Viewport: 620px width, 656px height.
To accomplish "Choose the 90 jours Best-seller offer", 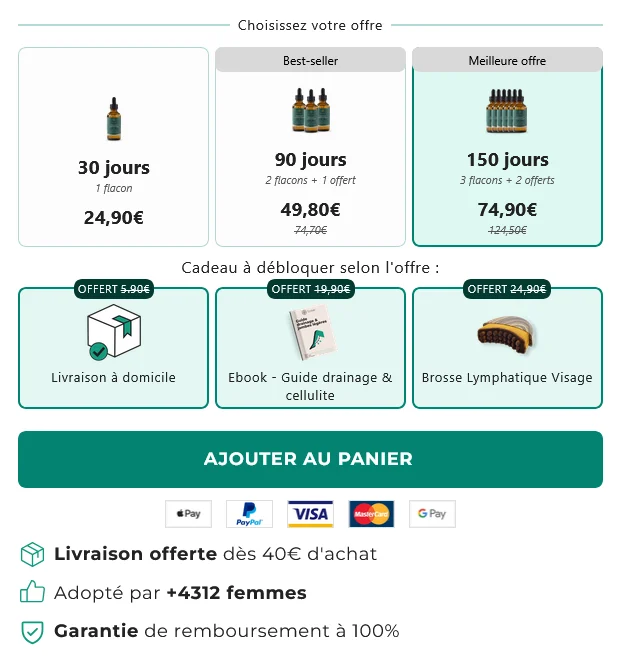I will (310, 147).
